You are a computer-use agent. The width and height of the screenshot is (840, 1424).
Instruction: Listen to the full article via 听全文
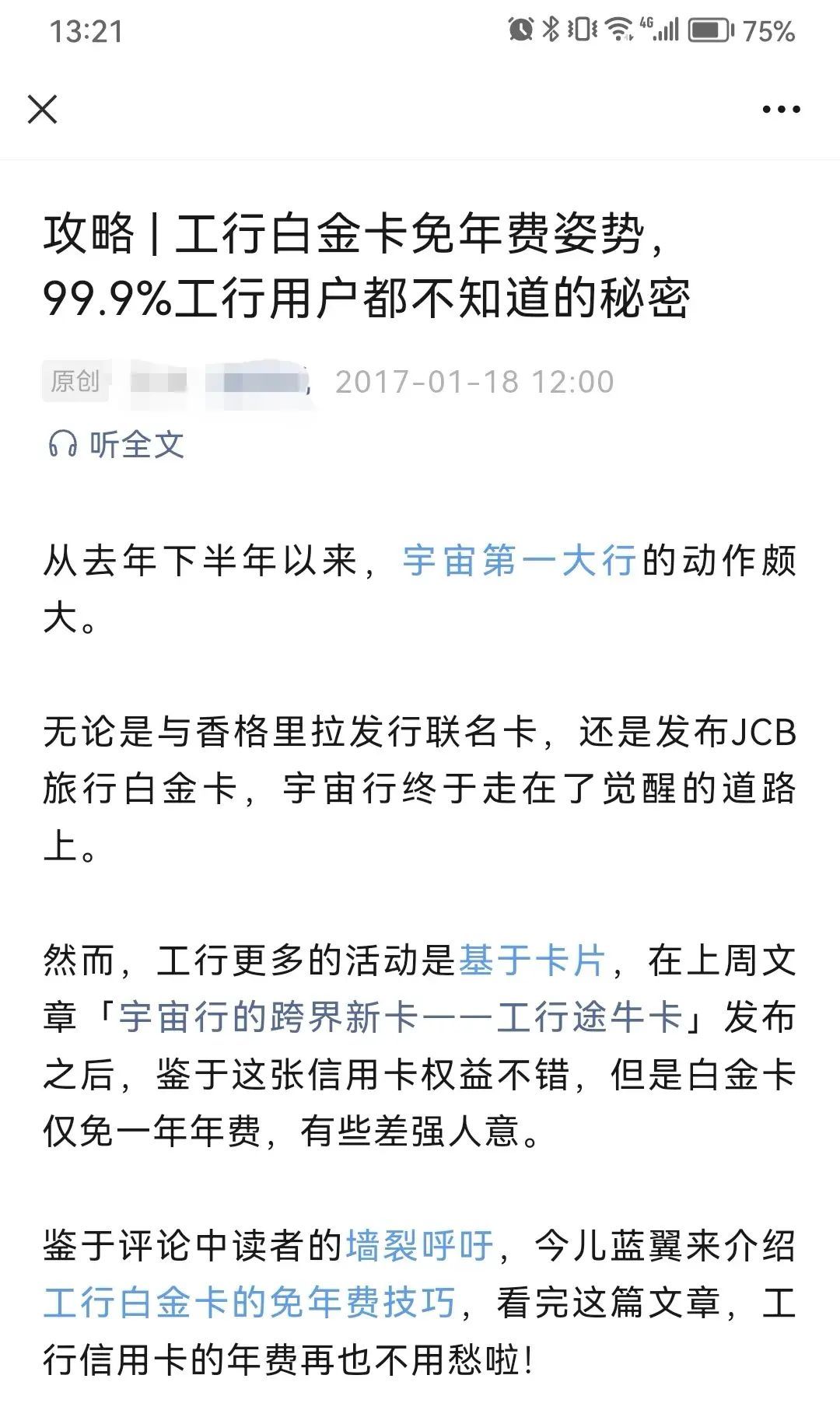point(117,445)
